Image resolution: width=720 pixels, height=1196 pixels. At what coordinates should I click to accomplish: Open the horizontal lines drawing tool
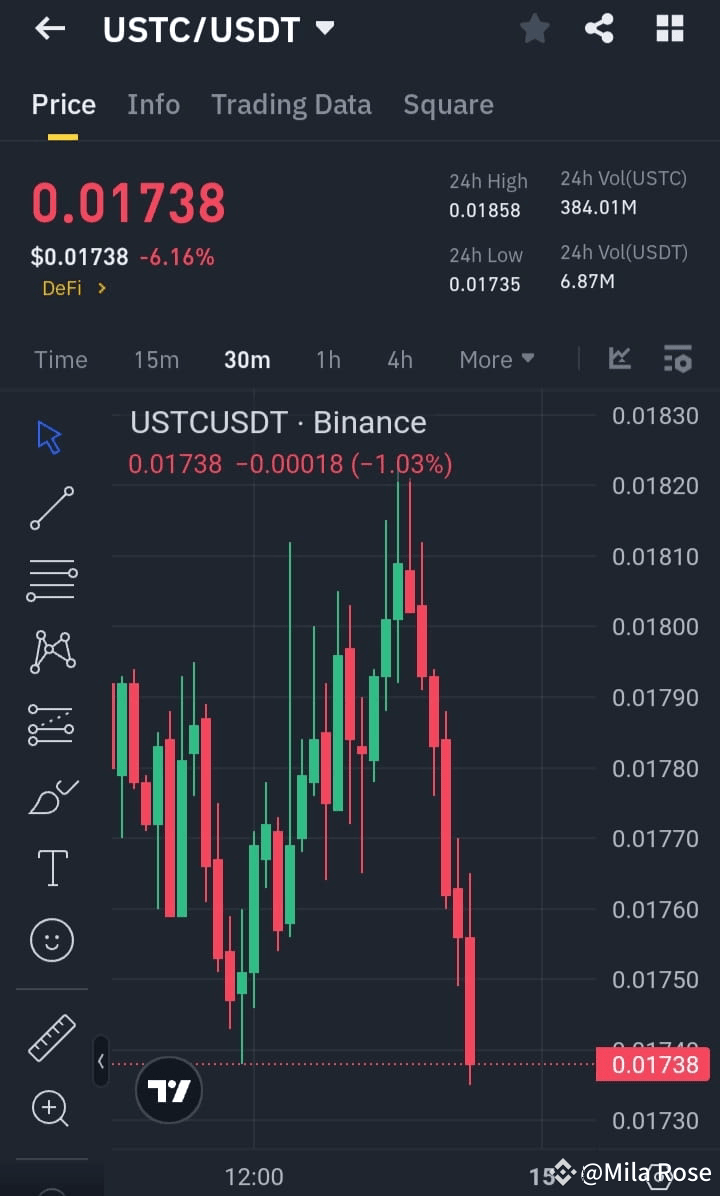(x=51, y=580)
